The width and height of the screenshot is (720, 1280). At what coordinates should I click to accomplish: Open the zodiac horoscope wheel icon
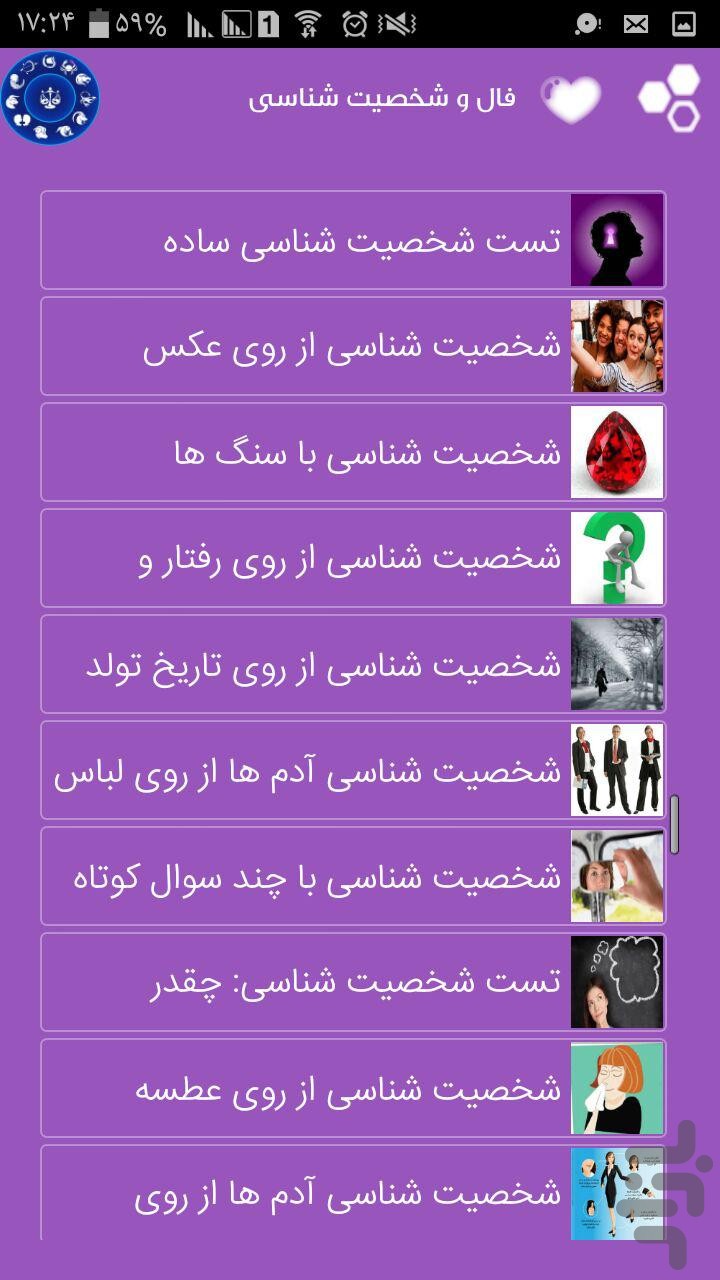(x=50, y=98)
